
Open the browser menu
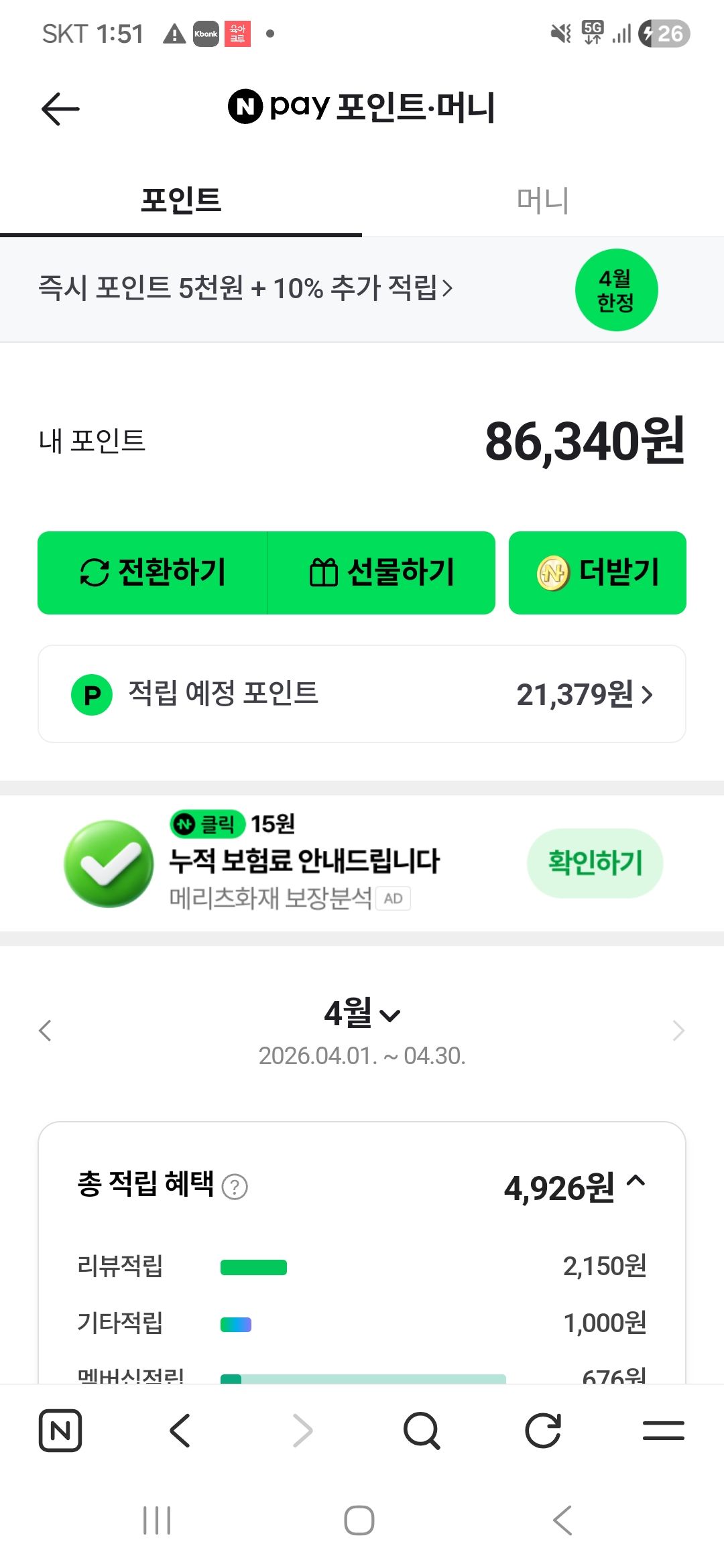click(664, 1431)
